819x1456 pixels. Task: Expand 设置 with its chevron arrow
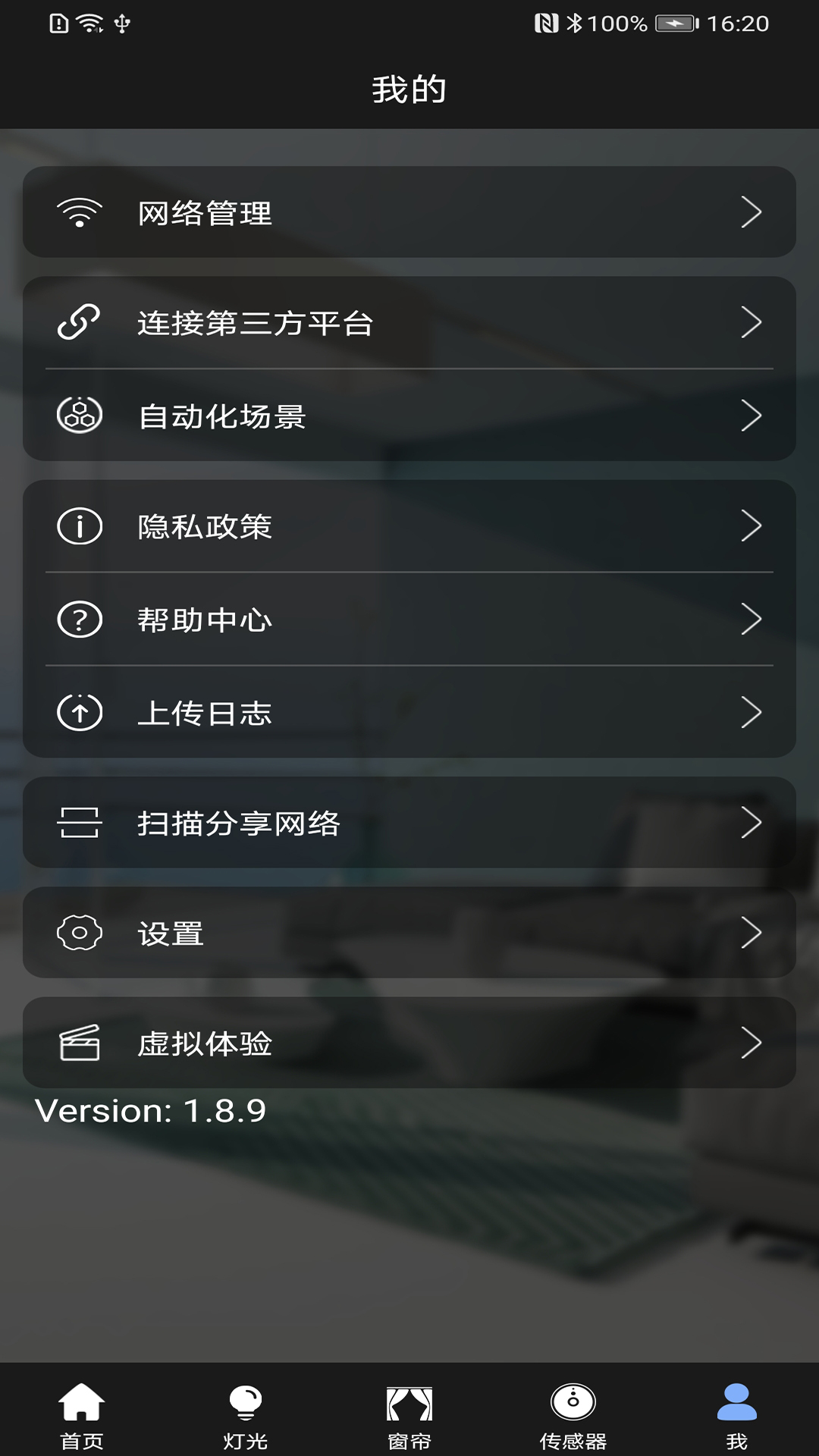[x=752, y=933]
